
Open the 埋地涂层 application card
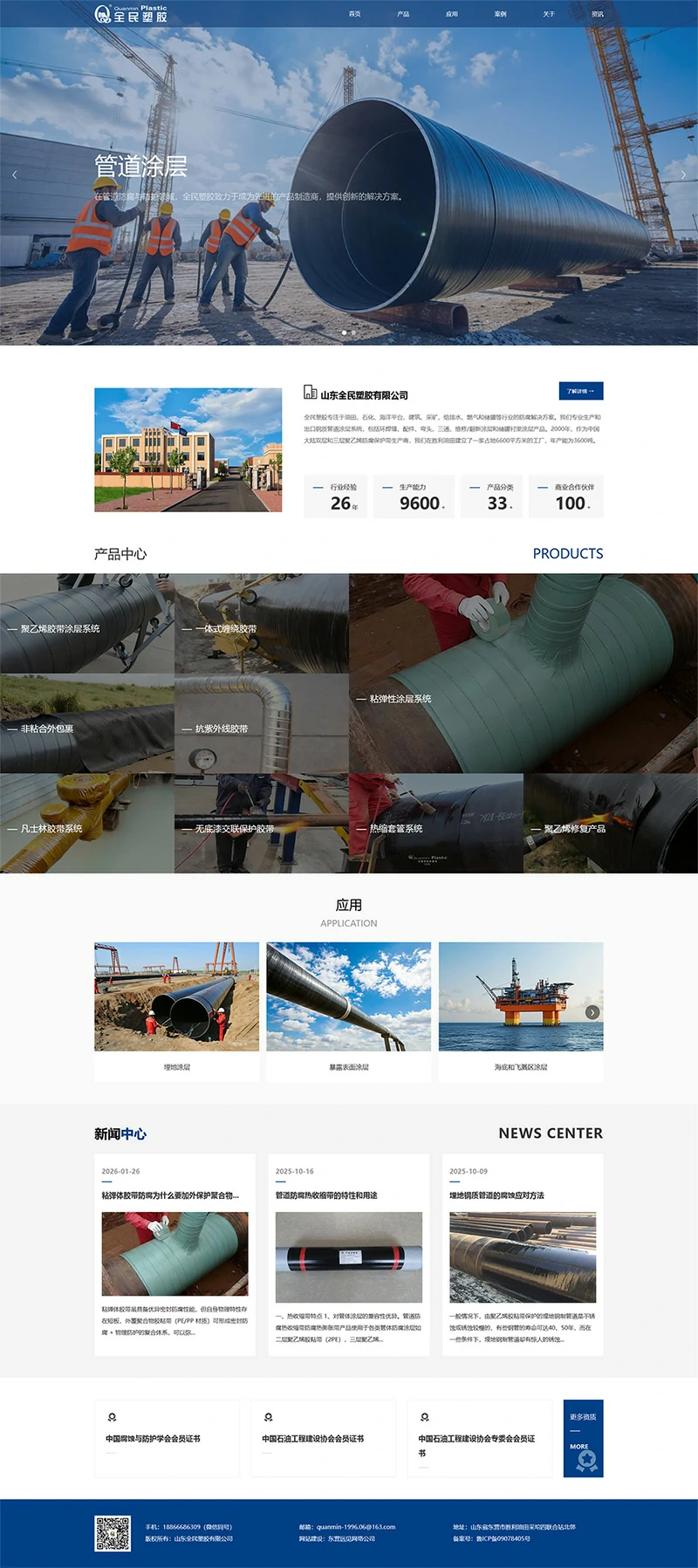[x=176, y=1010]
